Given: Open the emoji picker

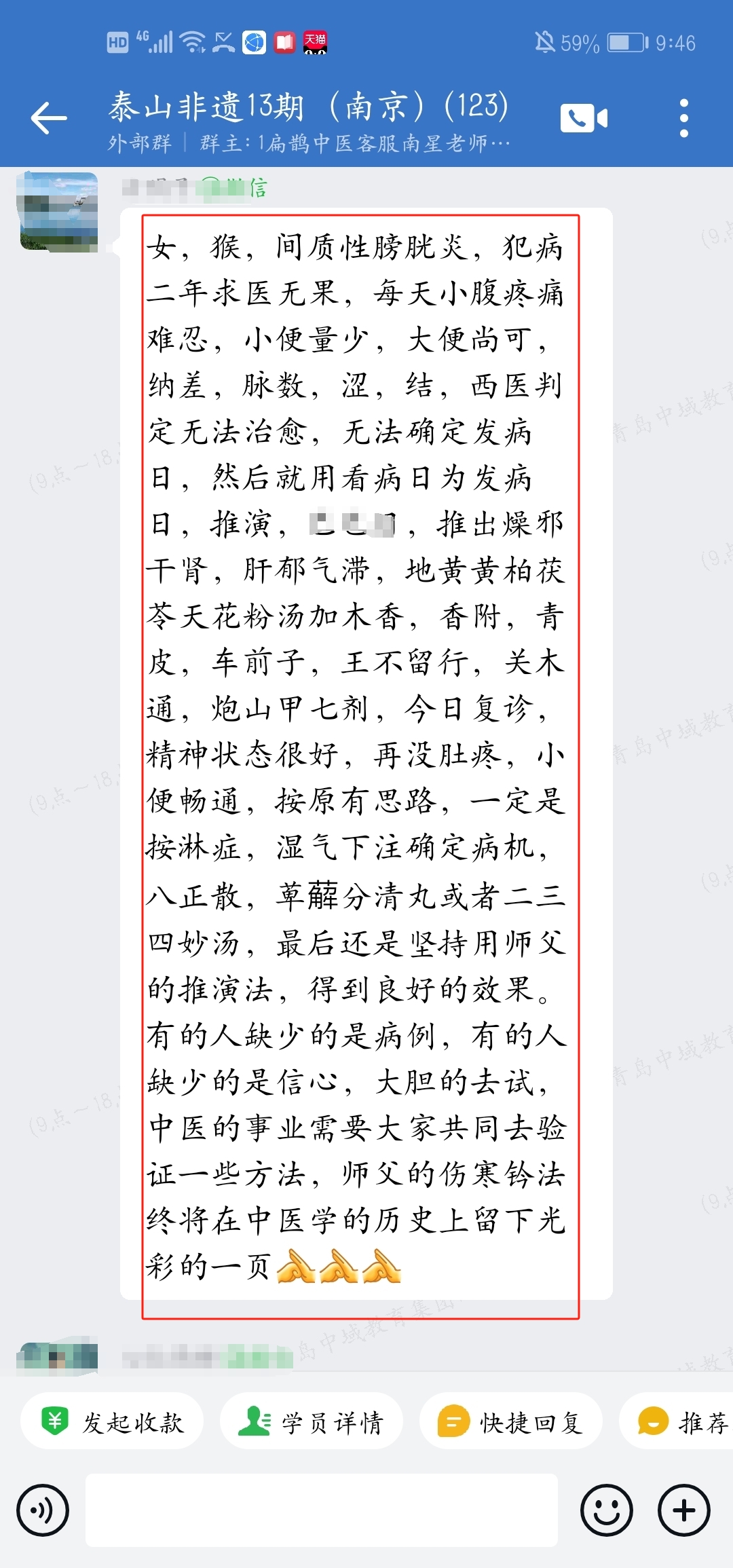Looking at the screenshot, I should [x=606, y=1510].
